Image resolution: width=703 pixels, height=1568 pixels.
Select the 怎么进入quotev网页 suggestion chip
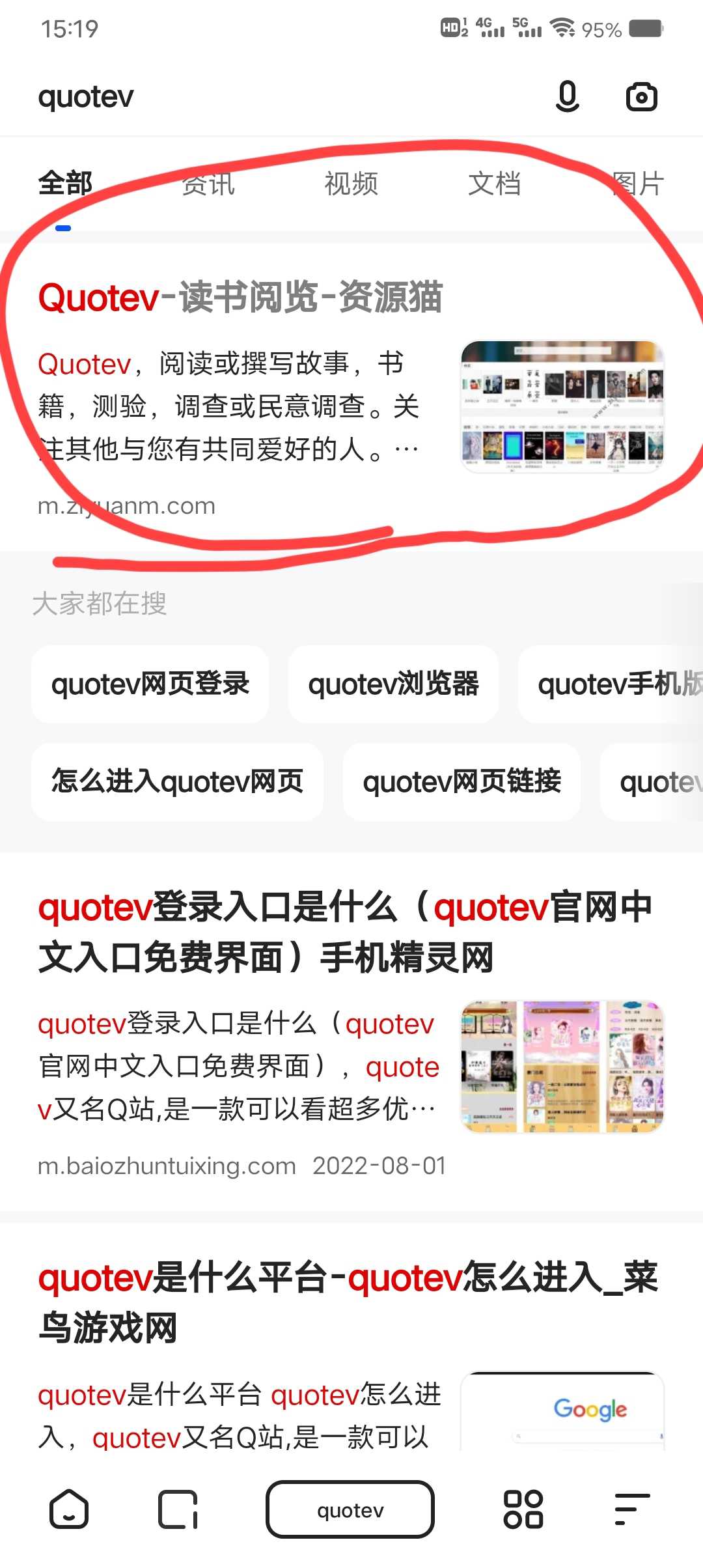[x=177, y=781]
